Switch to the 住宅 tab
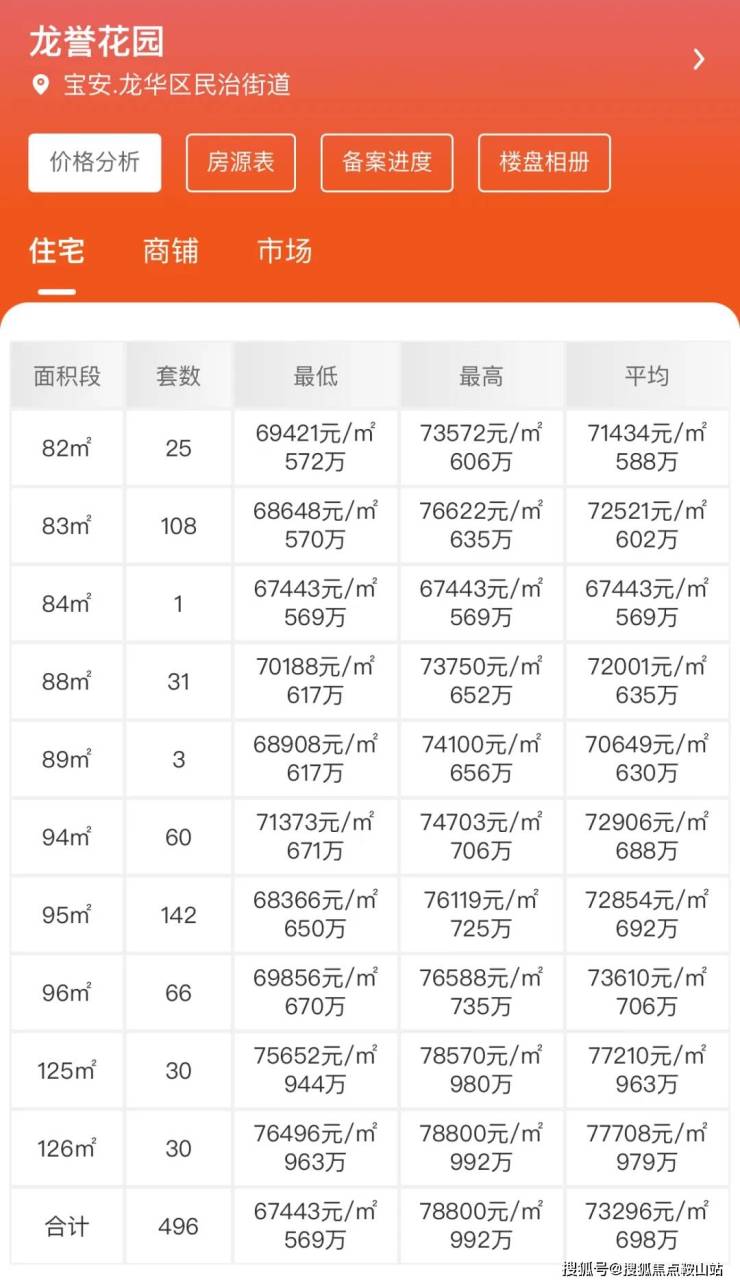 57,251
